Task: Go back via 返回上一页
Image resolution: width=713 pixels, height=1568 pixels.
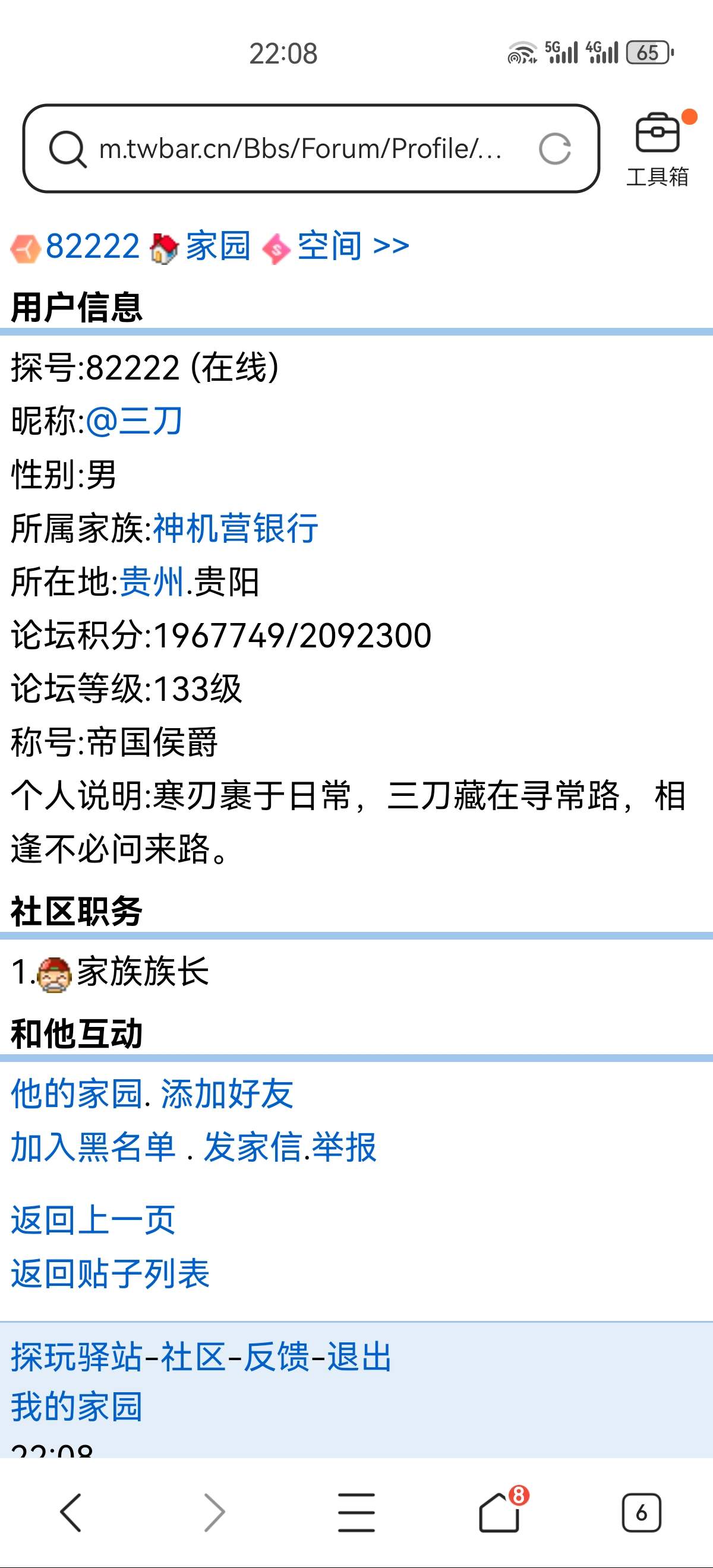Action: click(x=93, y=1220)
